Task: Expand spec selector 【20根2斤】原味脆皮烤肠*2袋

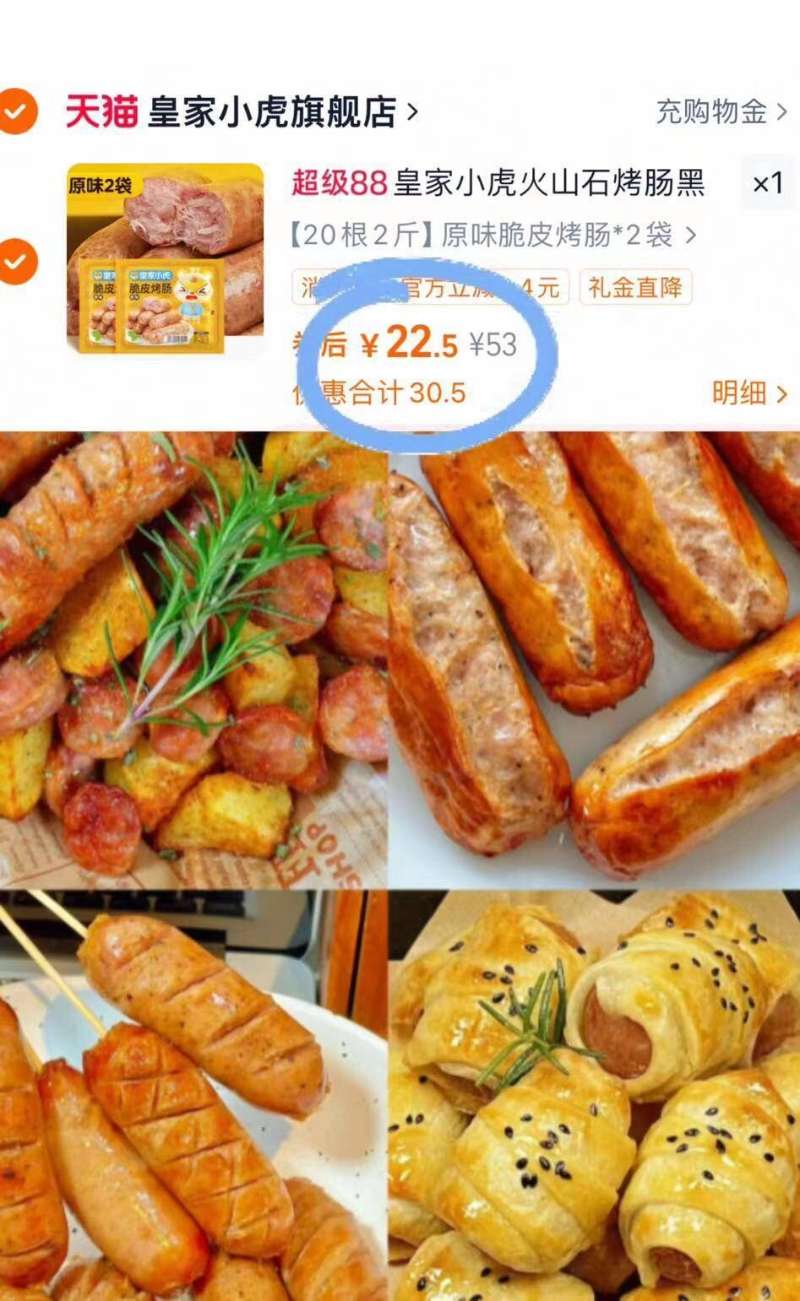Action: [x=490, y=235]
